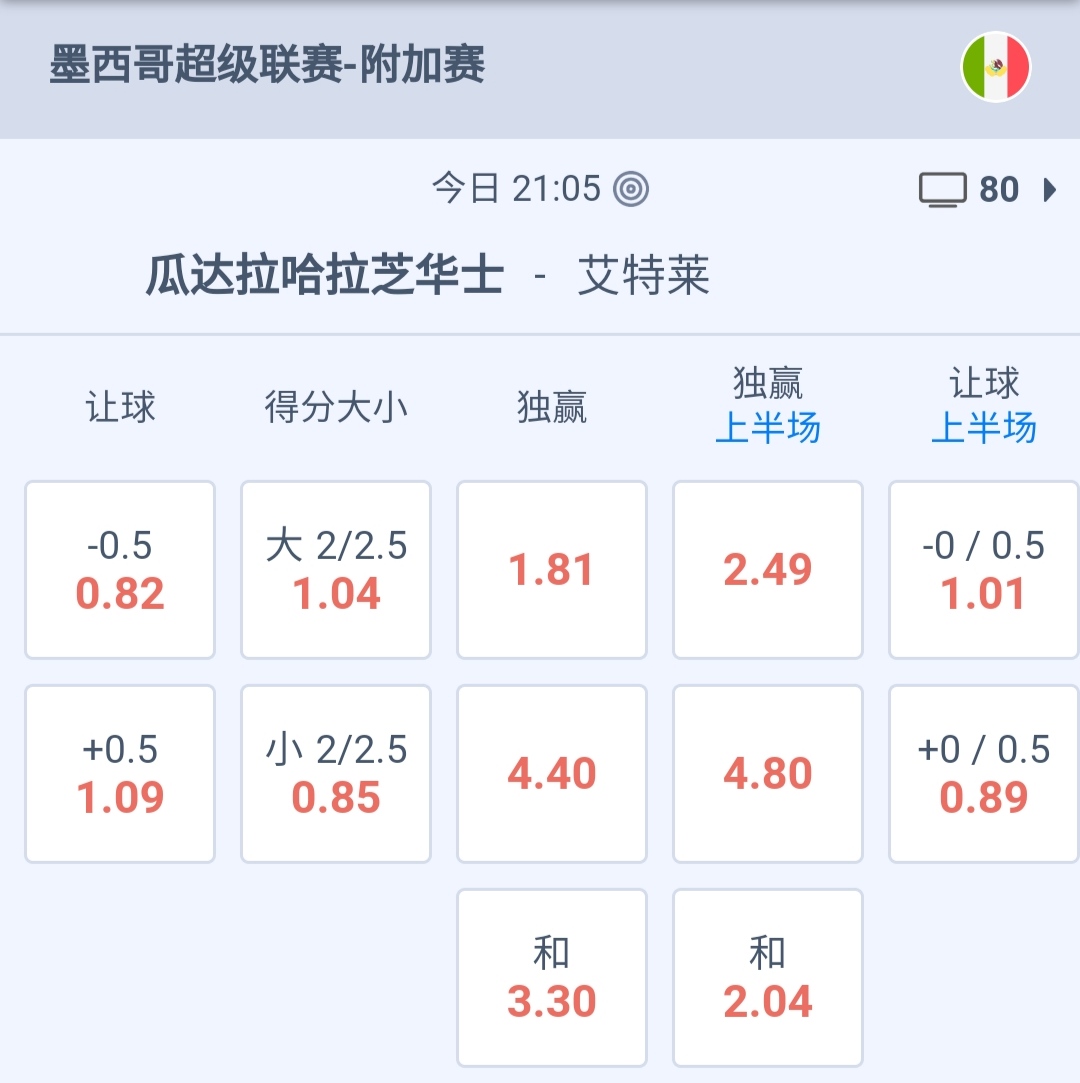Open the 墨西哥超级联赛-附加赛 league header
This screenshot has height=1083, width=1080.
268,66
